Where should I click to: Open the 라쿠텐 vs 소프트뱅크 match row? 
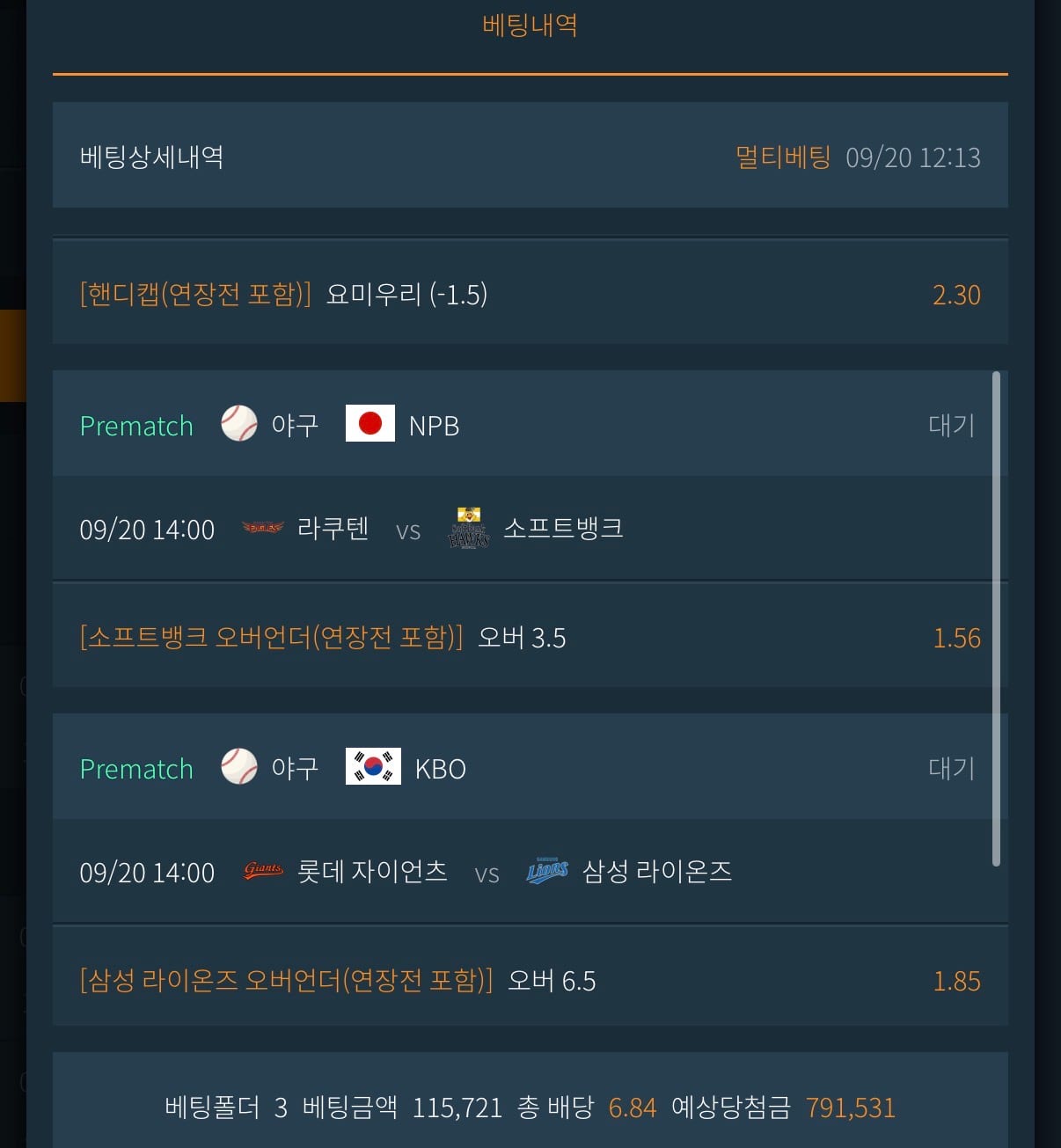coord(530,529)
